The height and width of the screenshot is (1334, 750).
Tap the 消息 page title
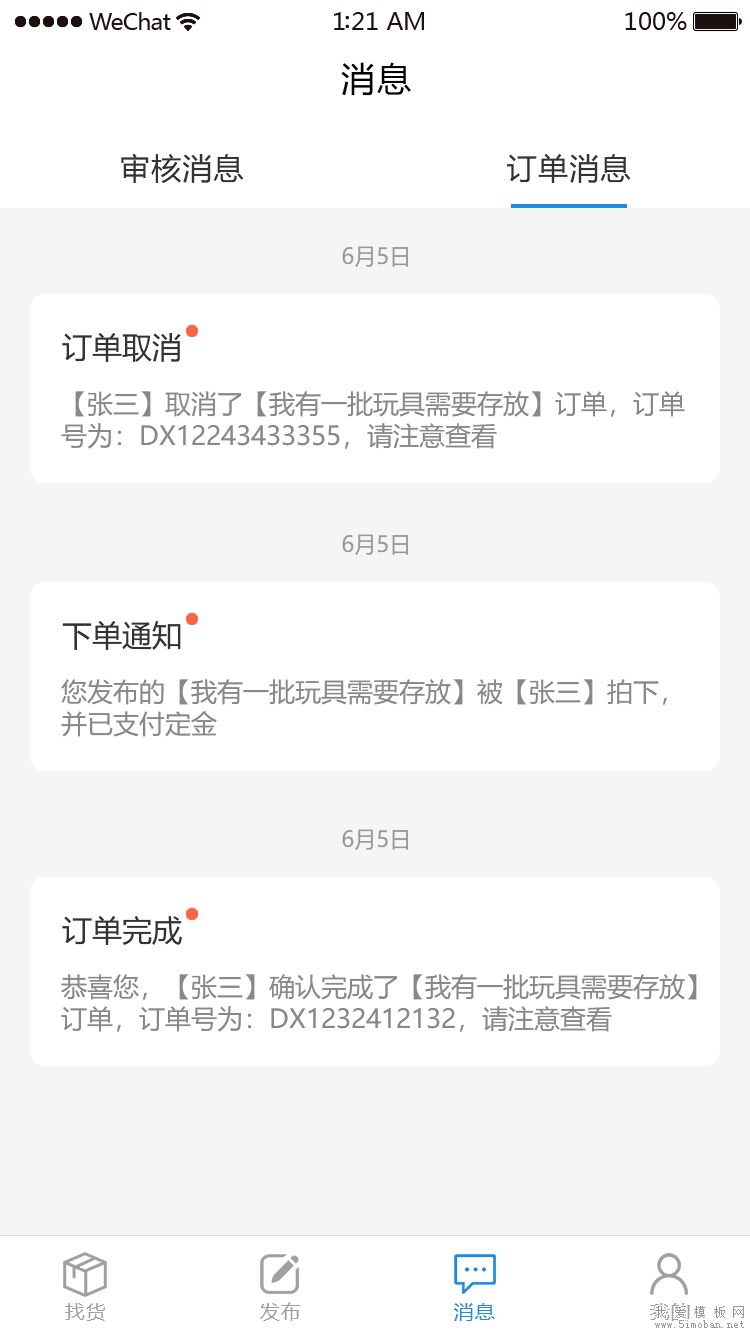pyautogui.click(x=375, y=79)
